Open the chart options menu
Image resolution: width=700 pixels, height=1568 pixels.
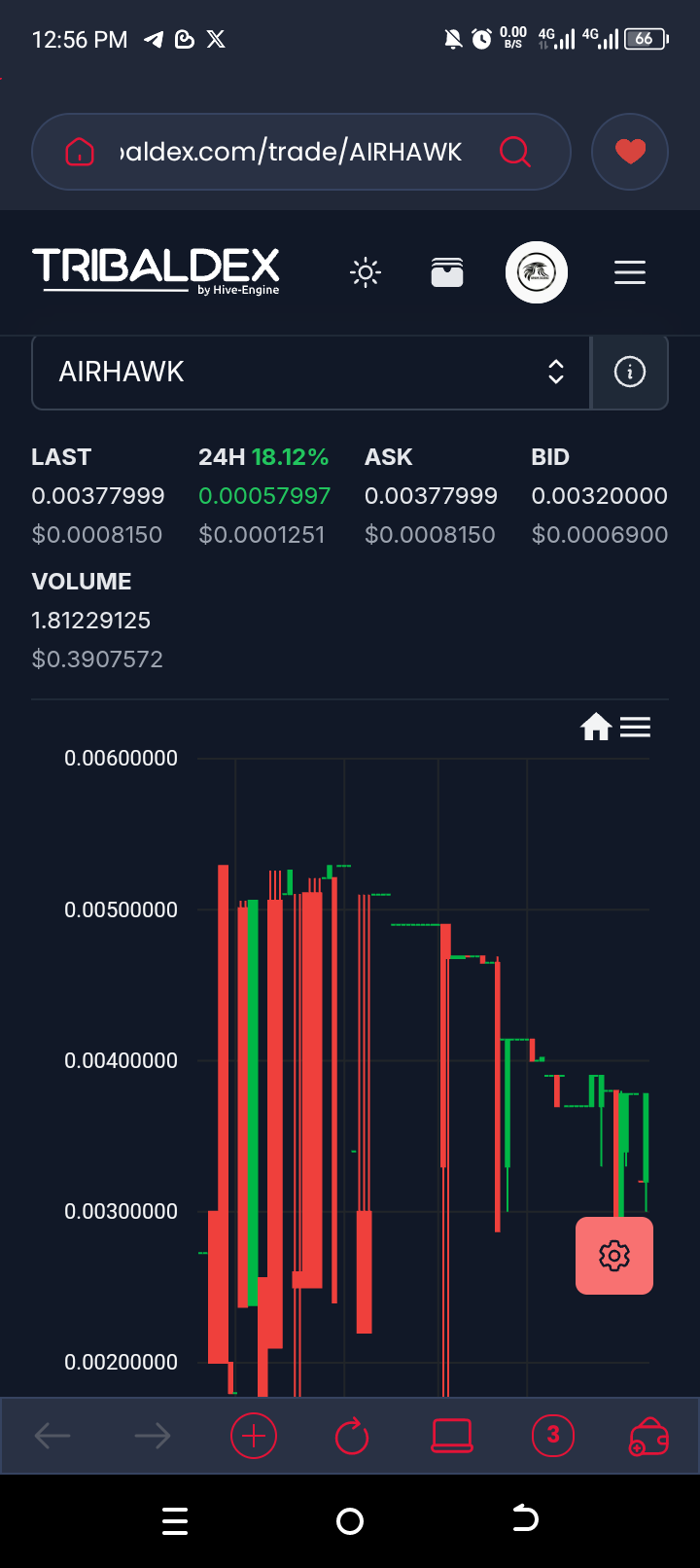click(636, 727)
